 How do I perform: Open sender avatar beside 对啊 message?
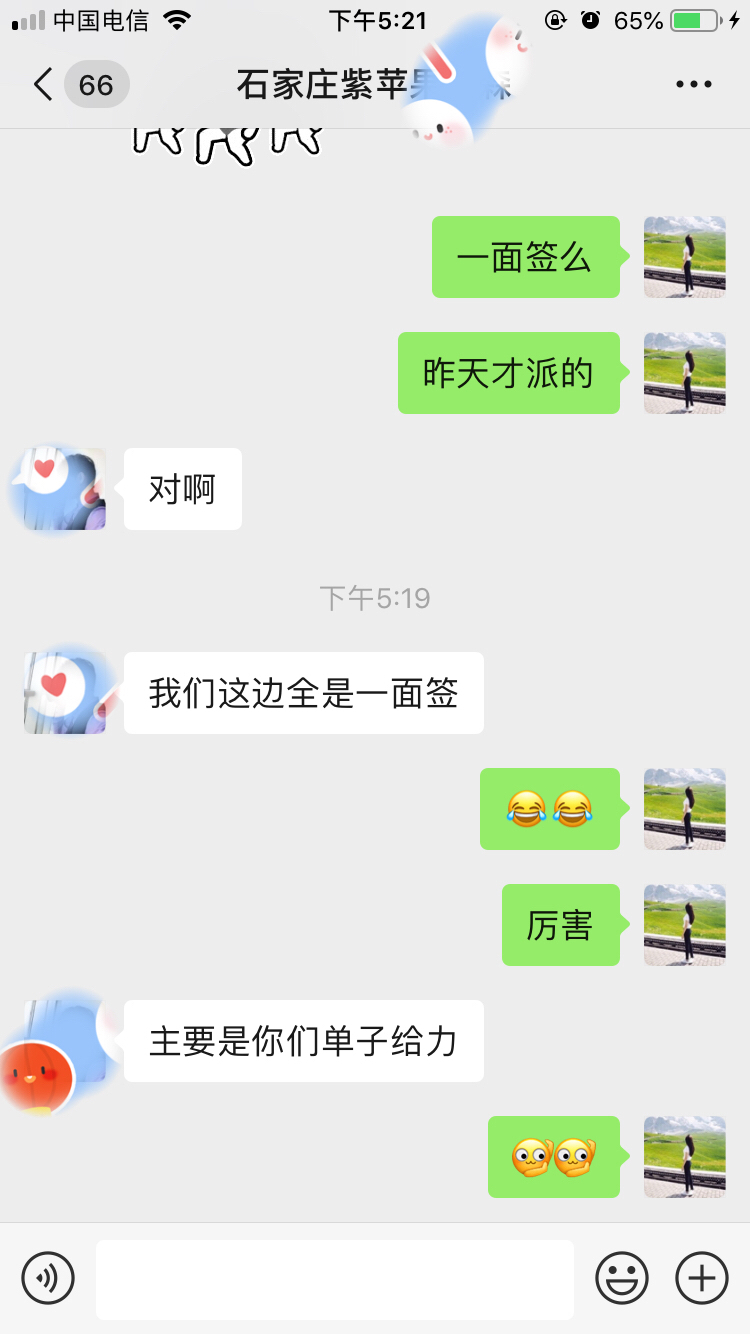pos(65,489)
